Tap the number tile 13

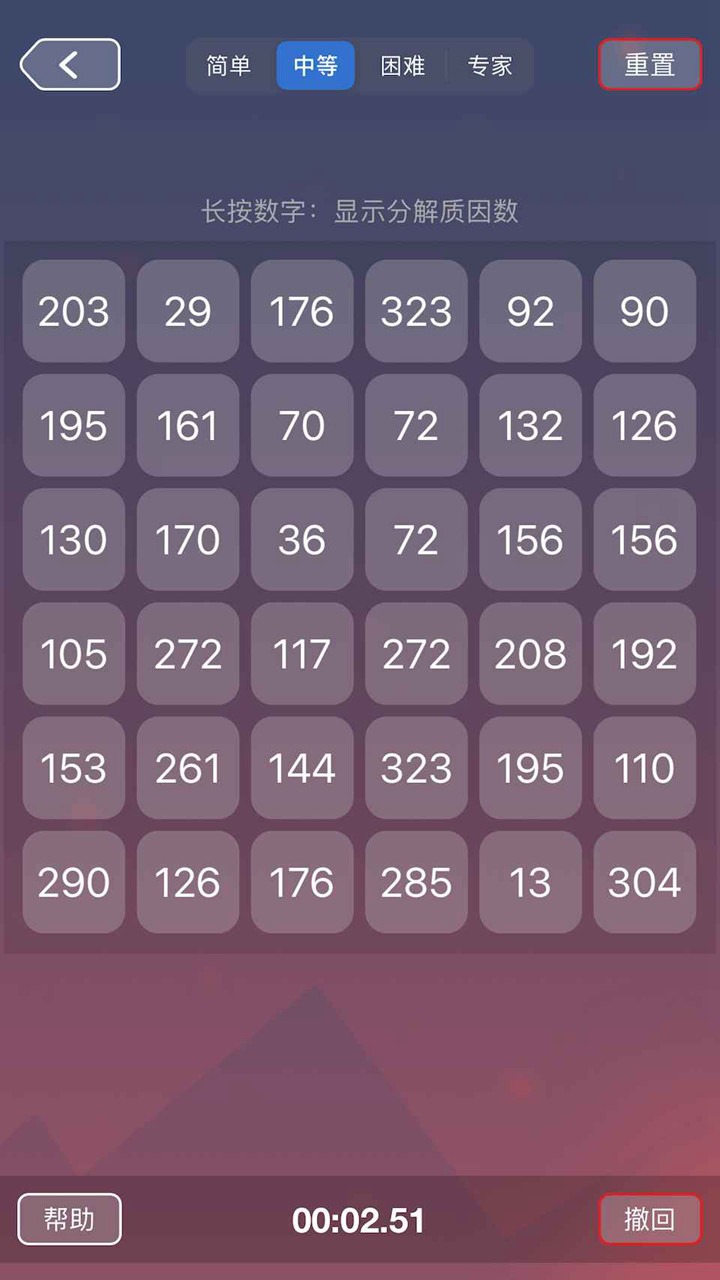[530, 882]
